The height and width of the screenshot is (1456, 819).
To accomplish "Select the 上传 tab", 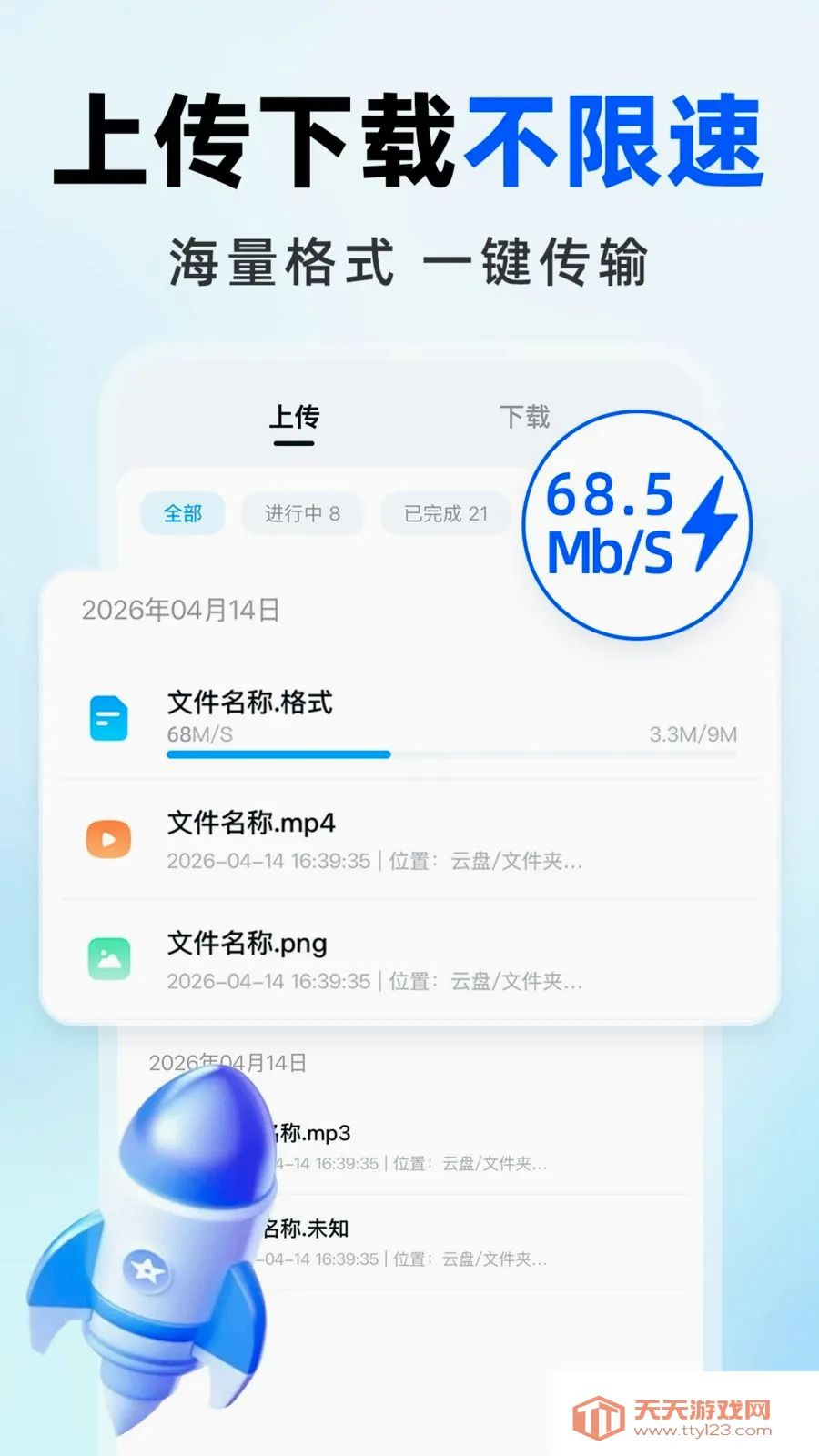I will coord(293,417).
